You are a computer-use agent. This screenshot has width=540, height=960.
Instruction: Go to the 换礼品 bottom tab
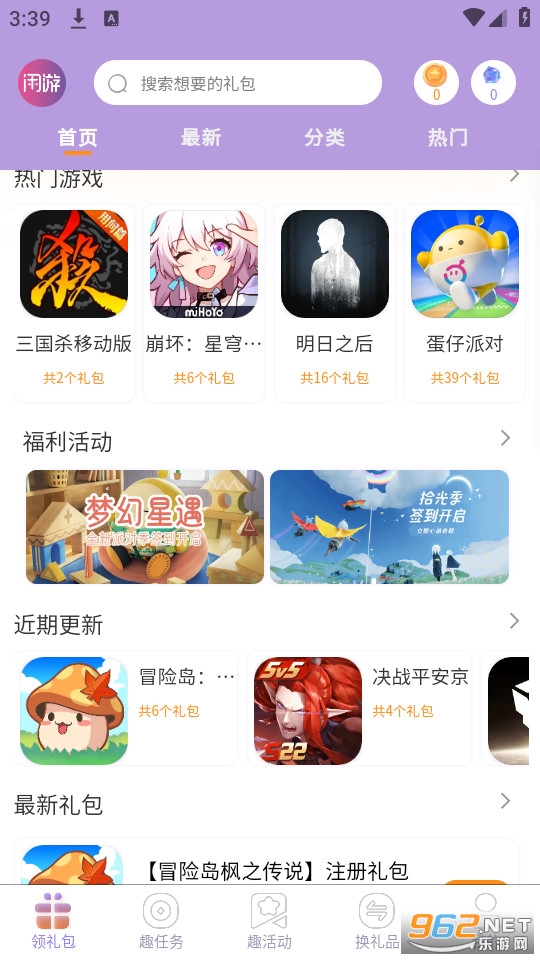click(377, 921)
